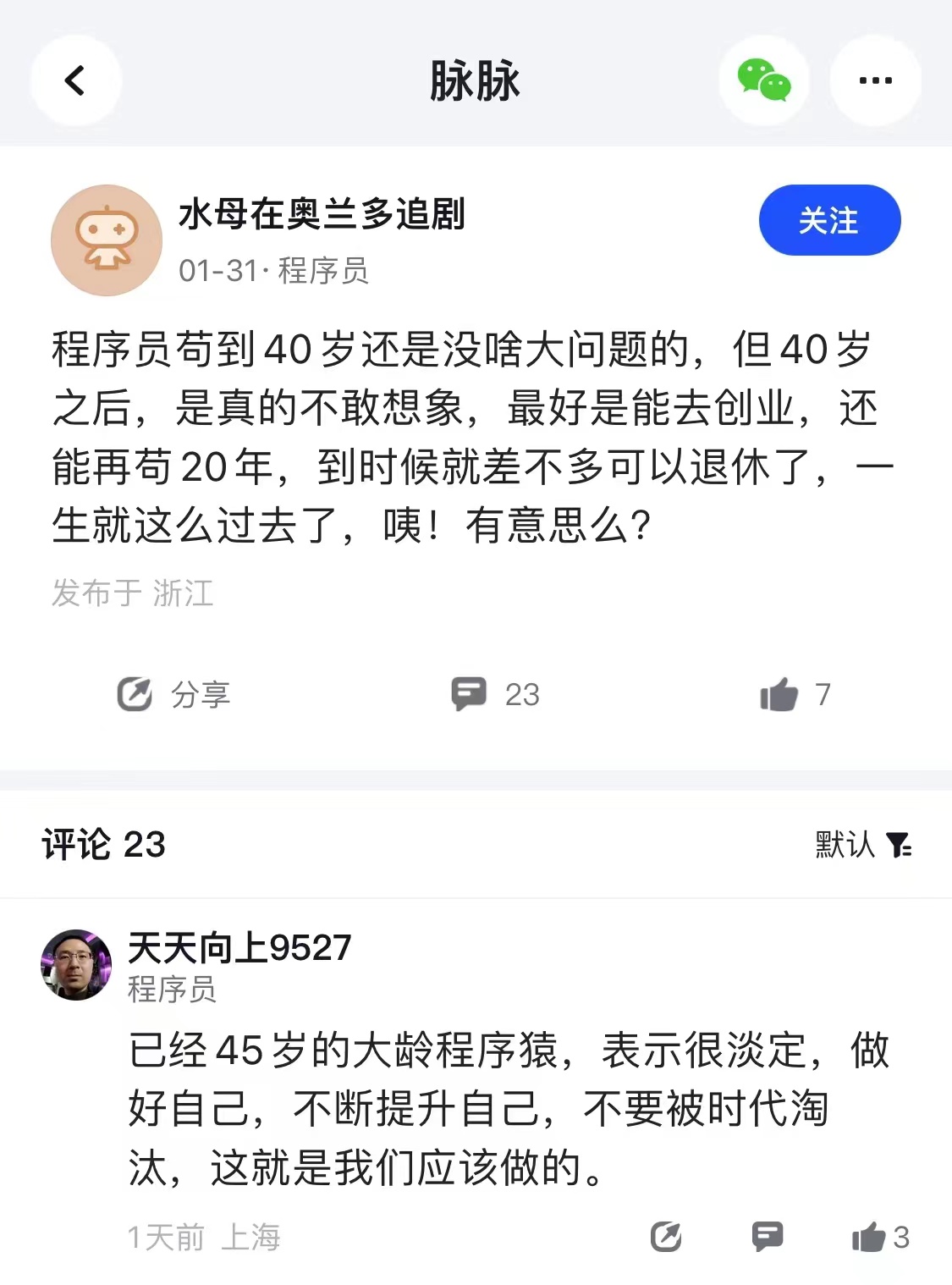This screenshot has width=952, height=1285.
Task: Open the post author's avatar
Action: pos(107,240)
